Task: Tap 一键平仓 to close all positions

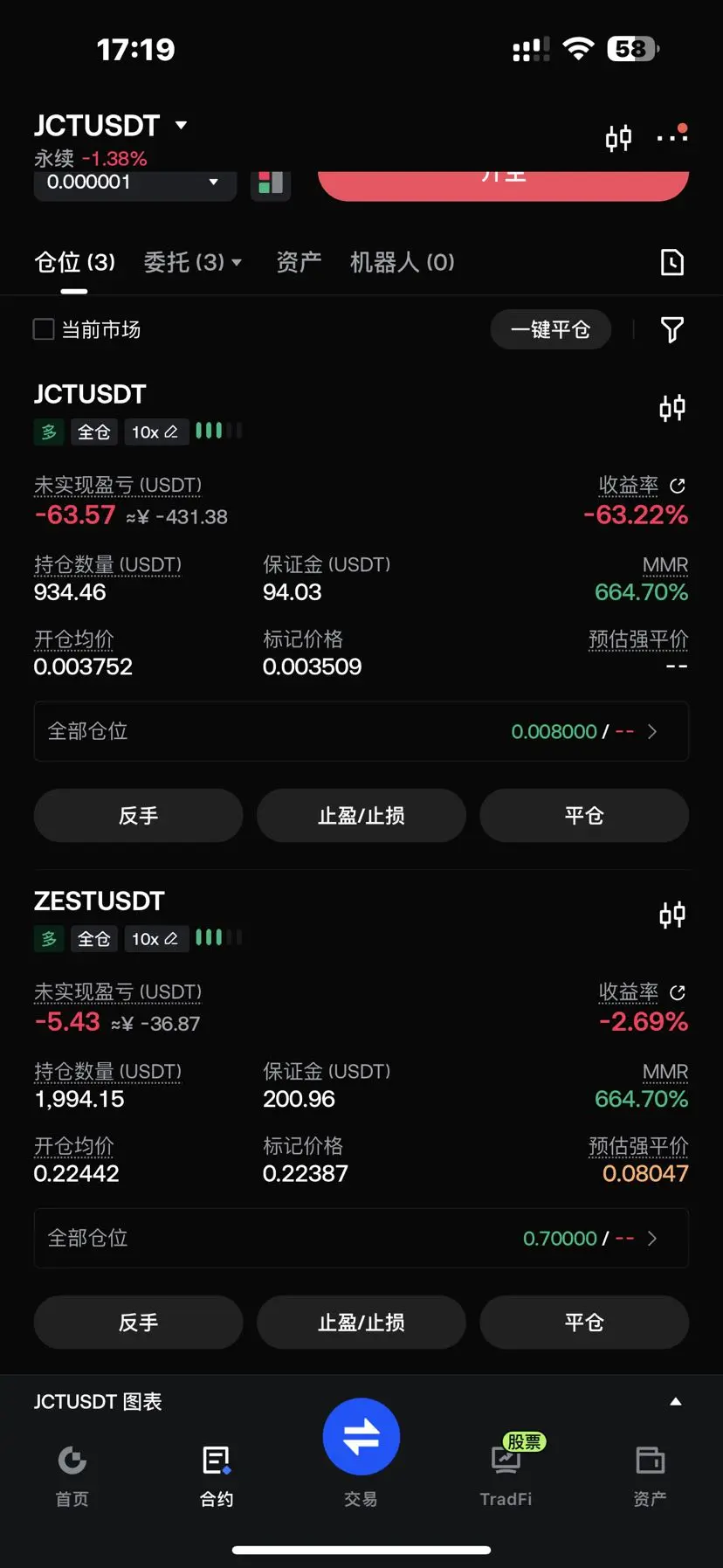Action: [550, 329]
